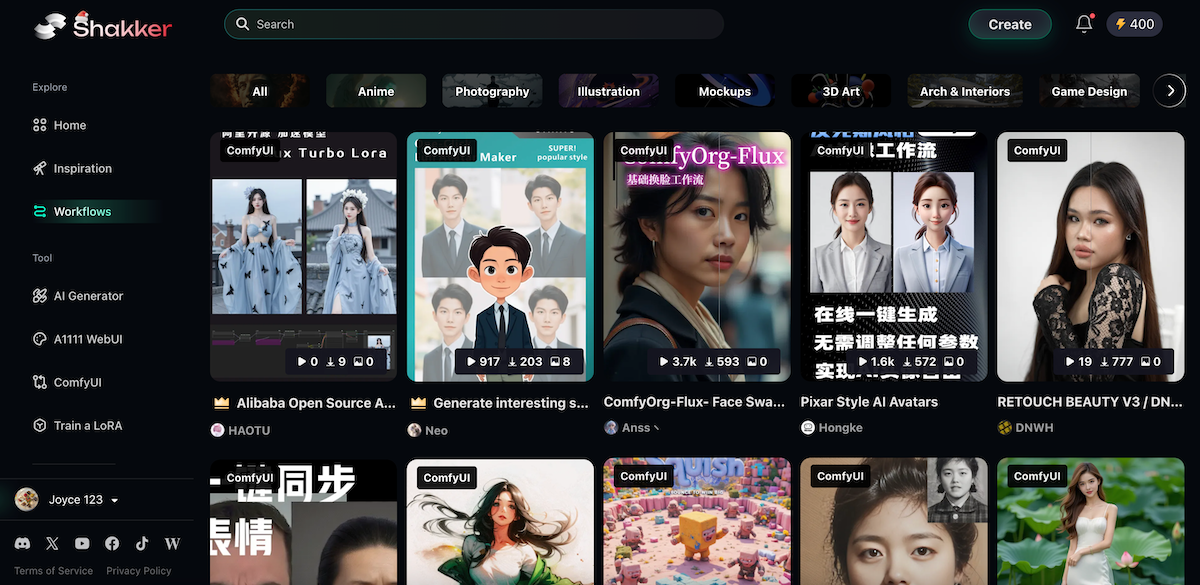The width and height of the screenshot is (1200, 585).
Task: Filter workflows by Anime category
Action: point(376,91)
